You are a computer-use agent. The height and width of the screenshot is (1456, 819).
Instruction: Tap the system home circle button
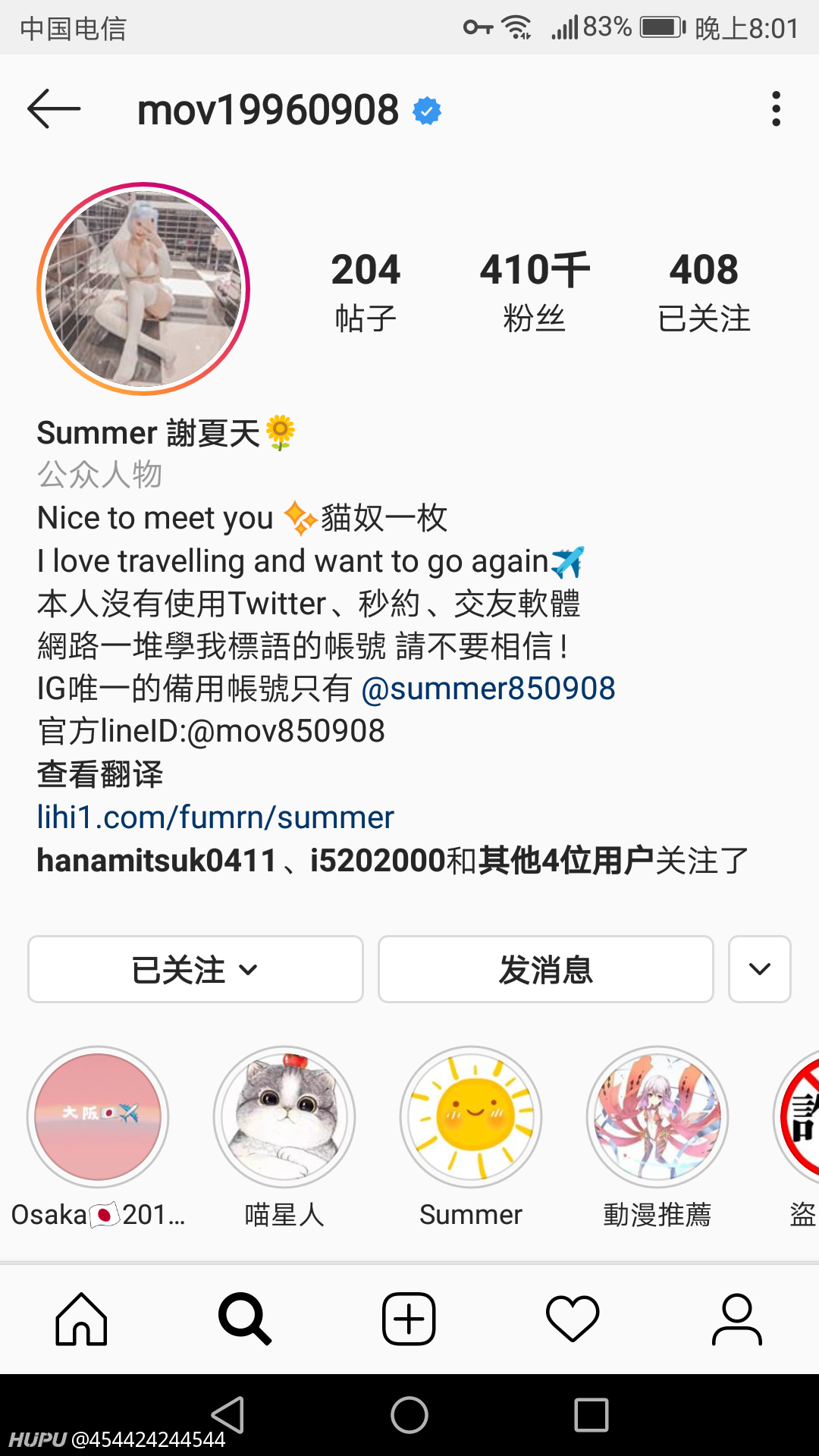pos(409,1415)
